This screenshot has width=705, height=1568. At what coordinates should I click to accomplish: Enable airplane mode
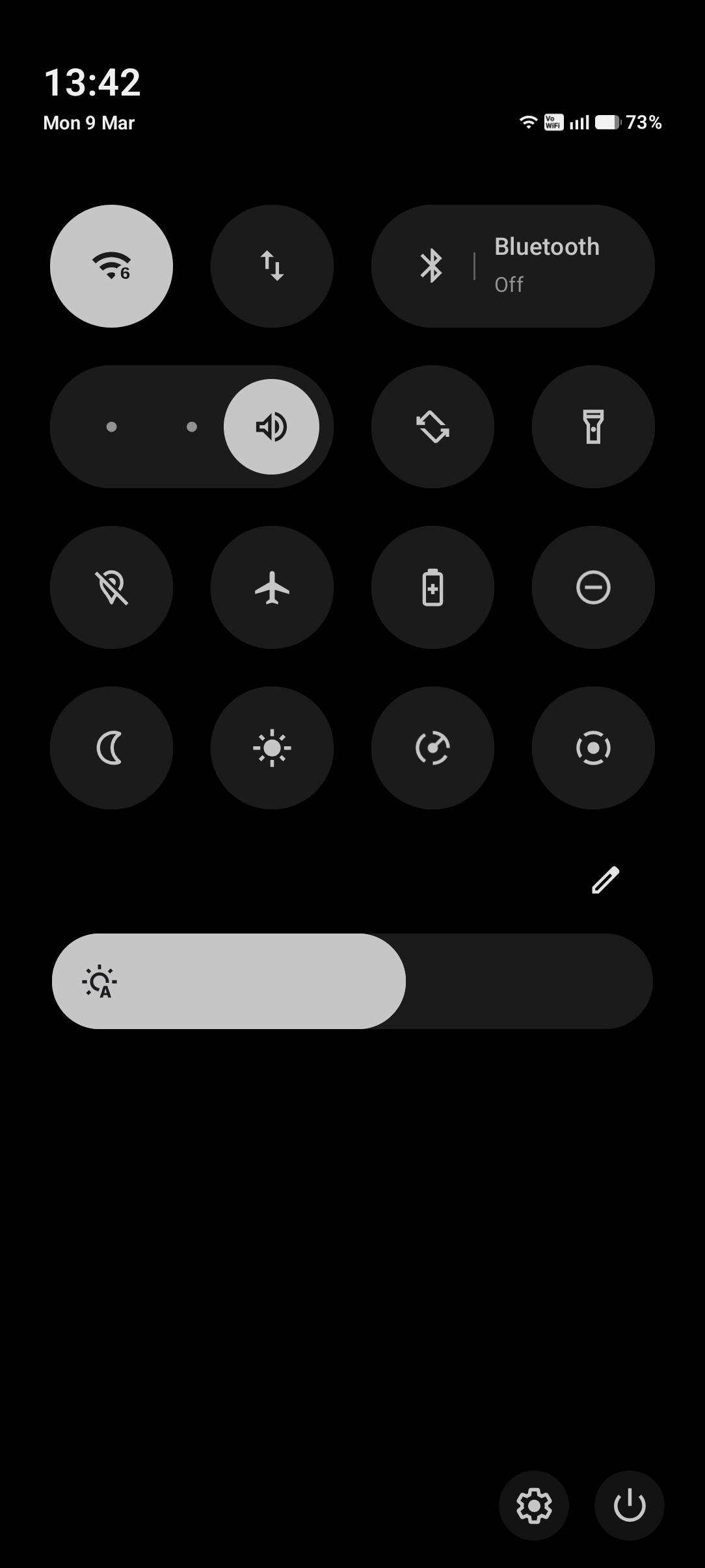coord(272,587)
